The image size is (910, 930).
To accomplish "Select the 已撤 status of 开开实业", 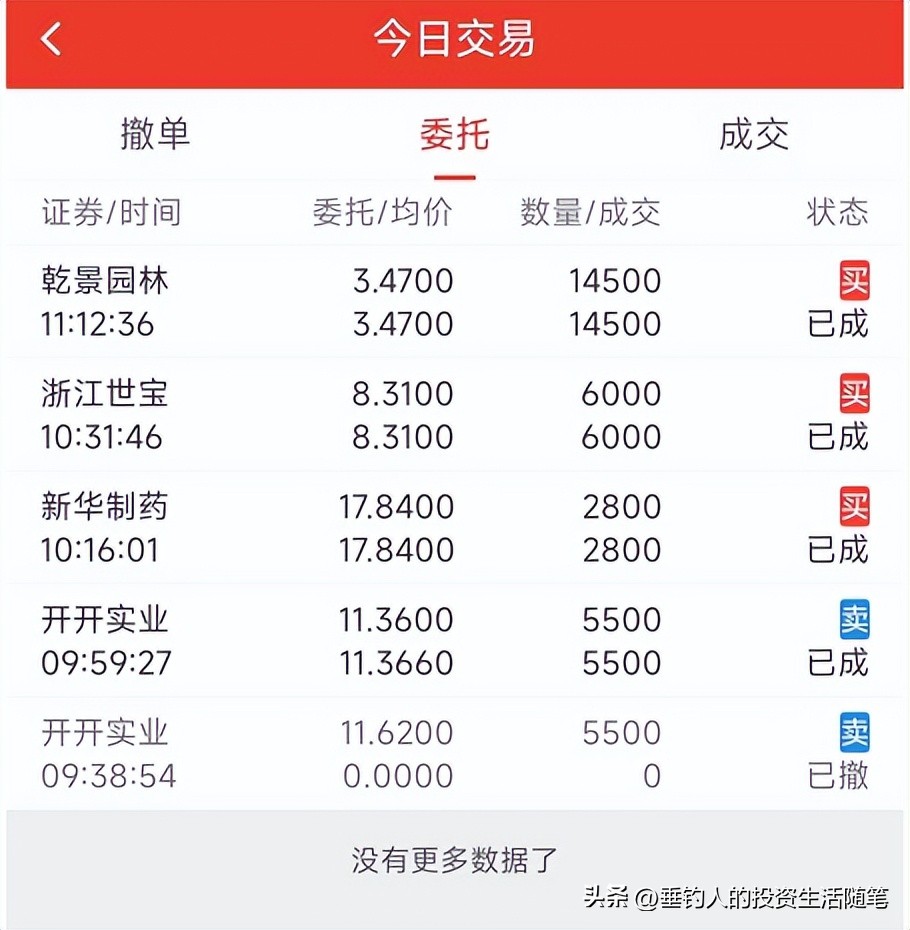I will [x=837, y=776].
